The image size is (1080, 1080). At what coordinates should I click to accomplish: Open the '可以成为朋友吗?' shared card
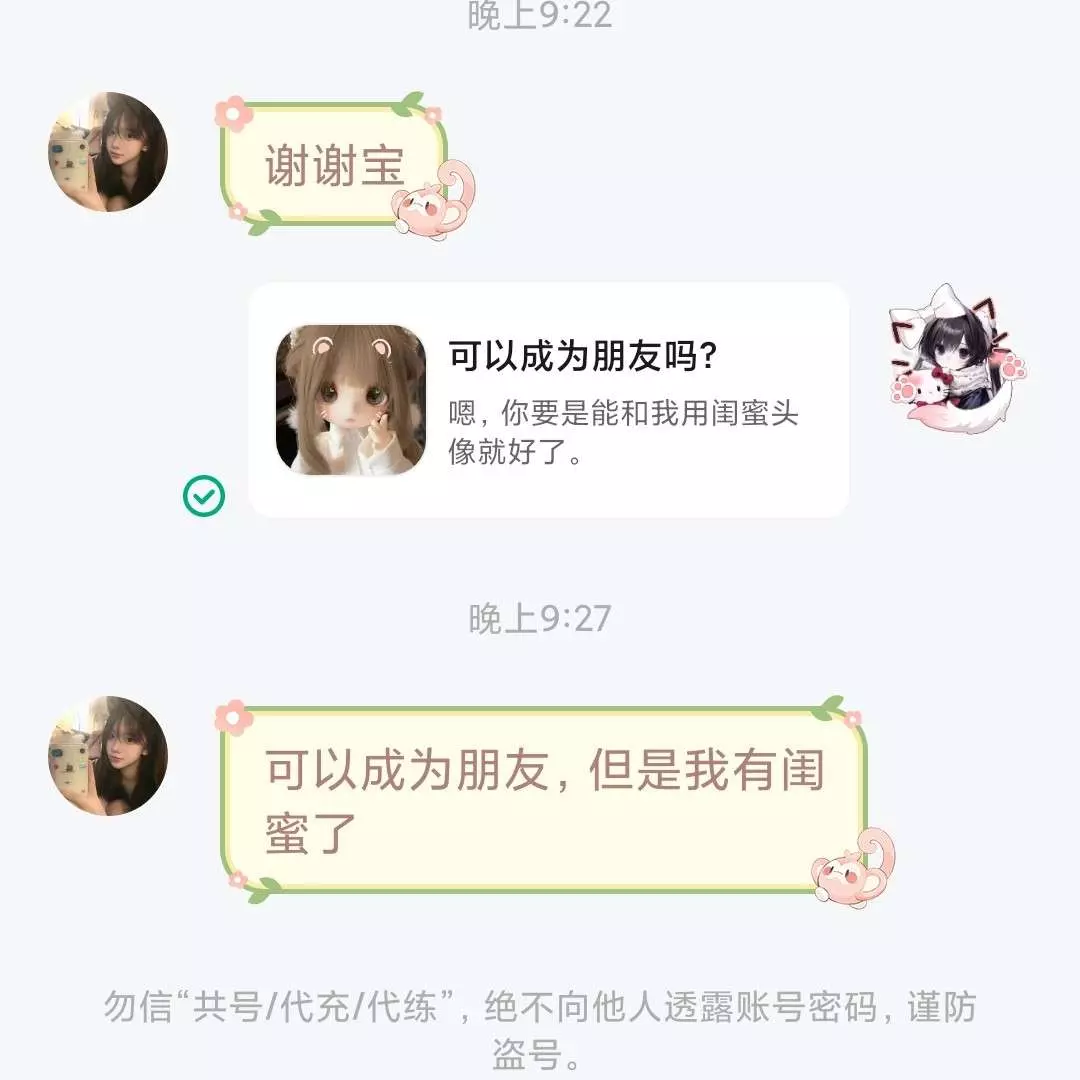[x=548, y=400]
